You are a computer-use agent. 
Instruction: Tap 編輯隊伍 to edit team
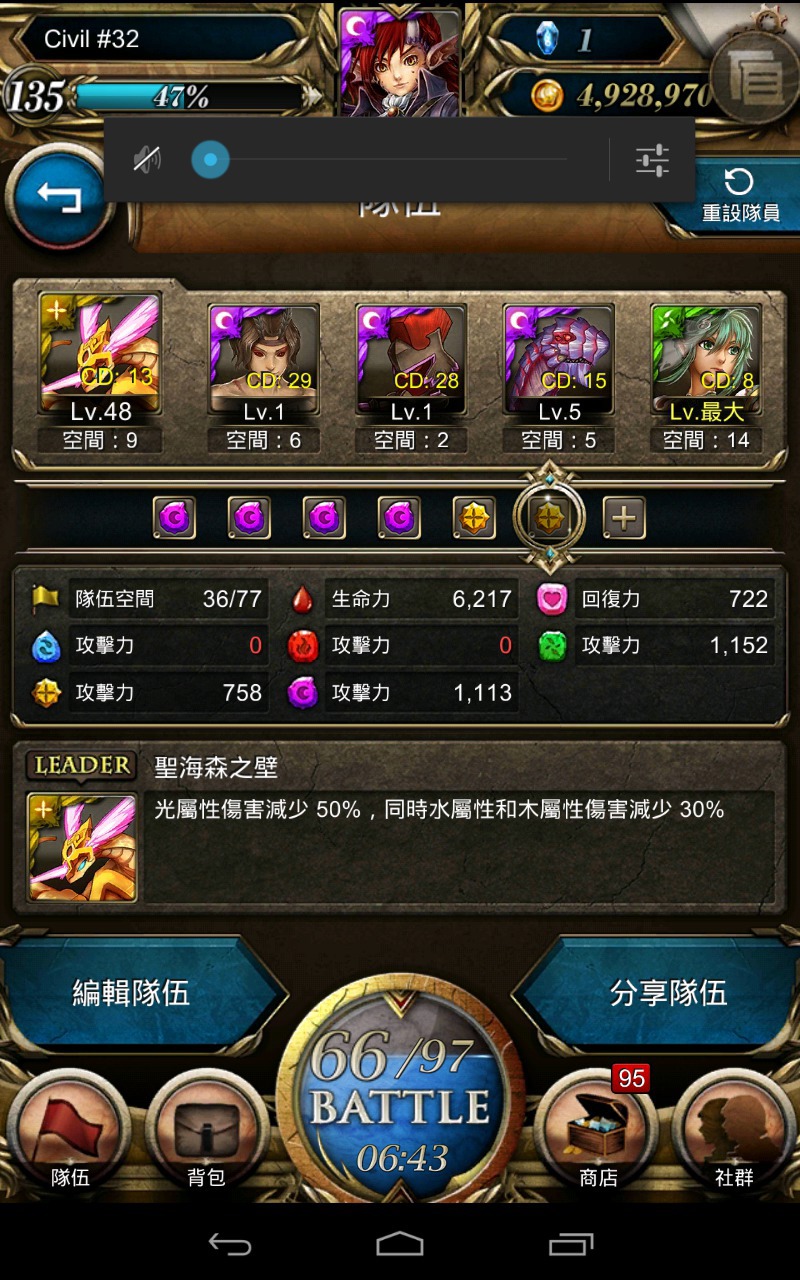coord(132,993)
